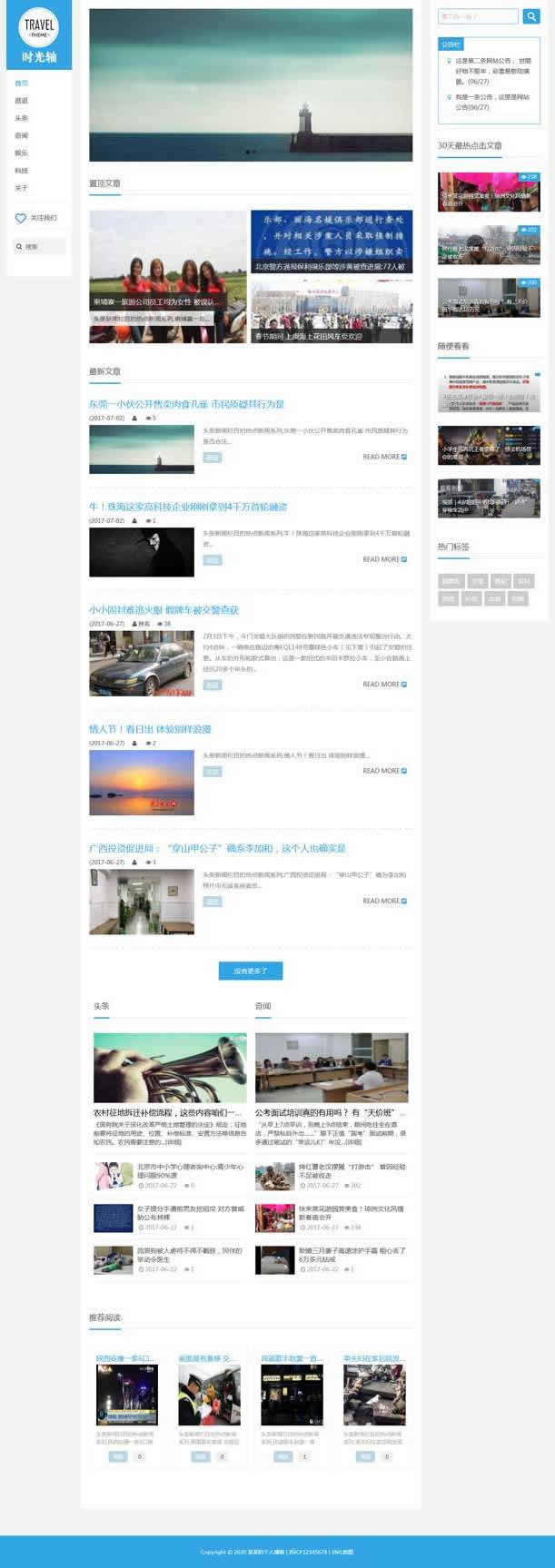Hit the blue magnifier search button
The width and height of the screenshot is (555, 1568).
(531, 16)
